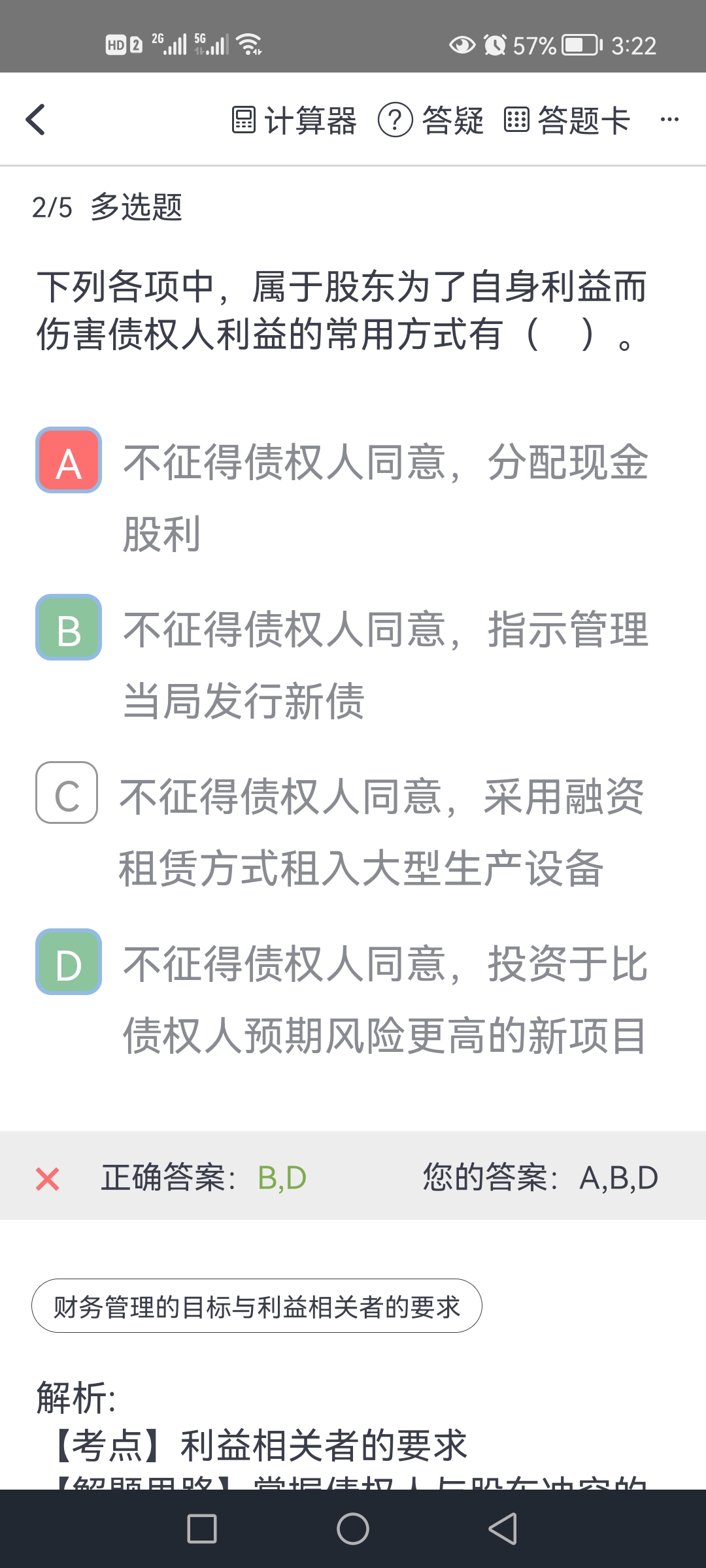
Task: Tap your answer A,B,D text
Action: 618,1177
